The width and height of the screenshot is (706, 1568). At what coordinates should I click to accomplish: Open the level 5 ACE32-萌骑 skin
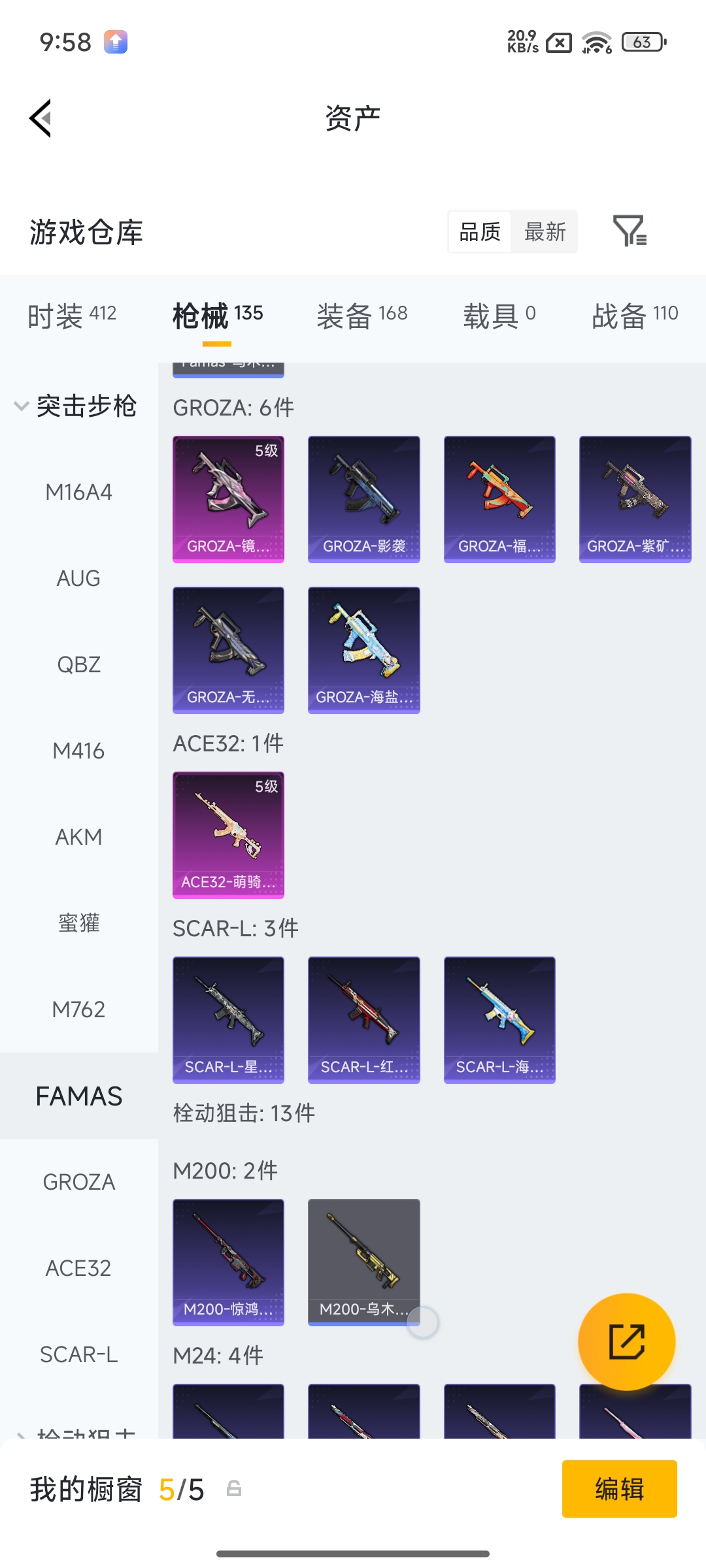228,834
